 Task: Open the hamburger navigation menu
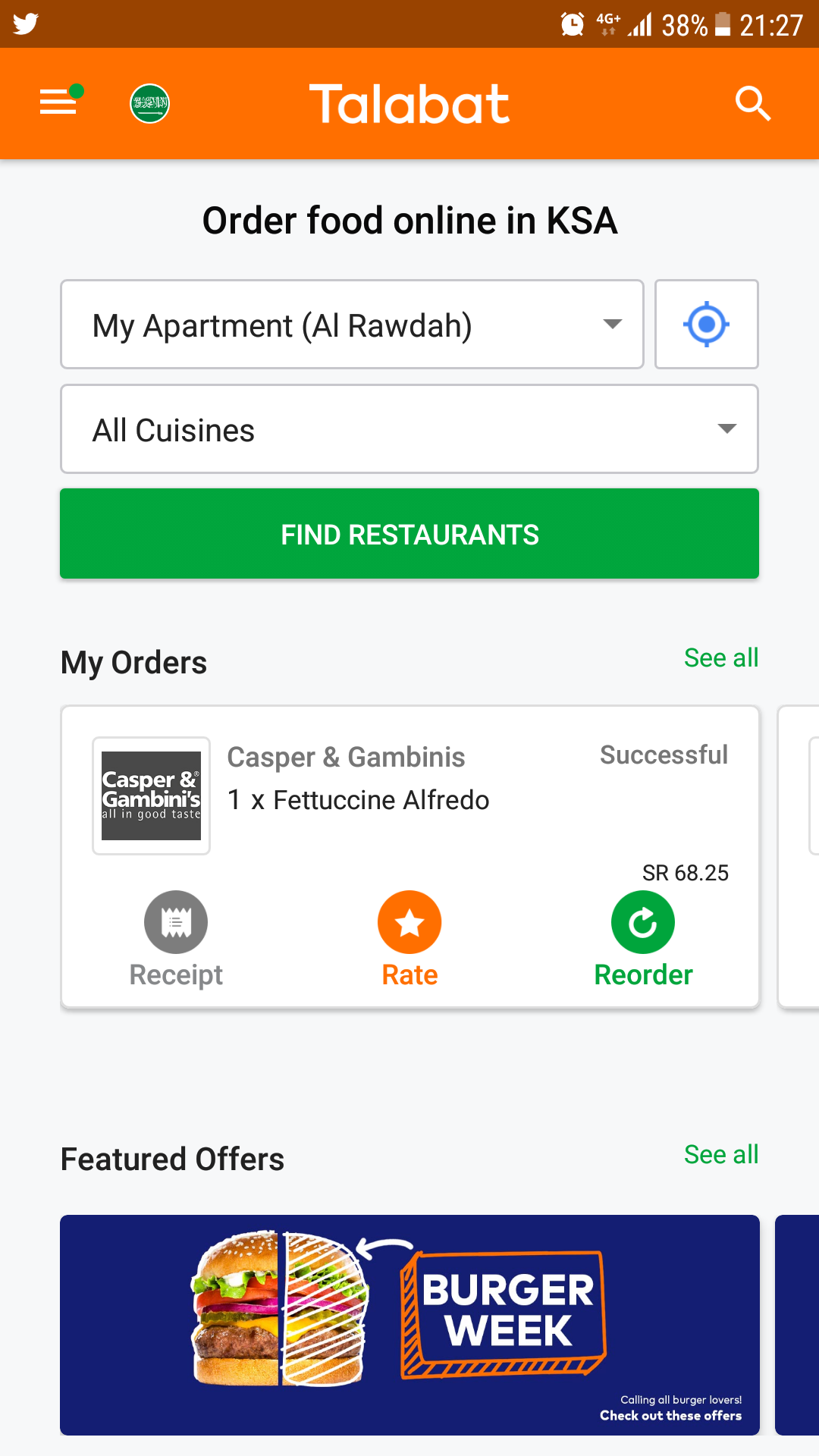pos(59,102)
